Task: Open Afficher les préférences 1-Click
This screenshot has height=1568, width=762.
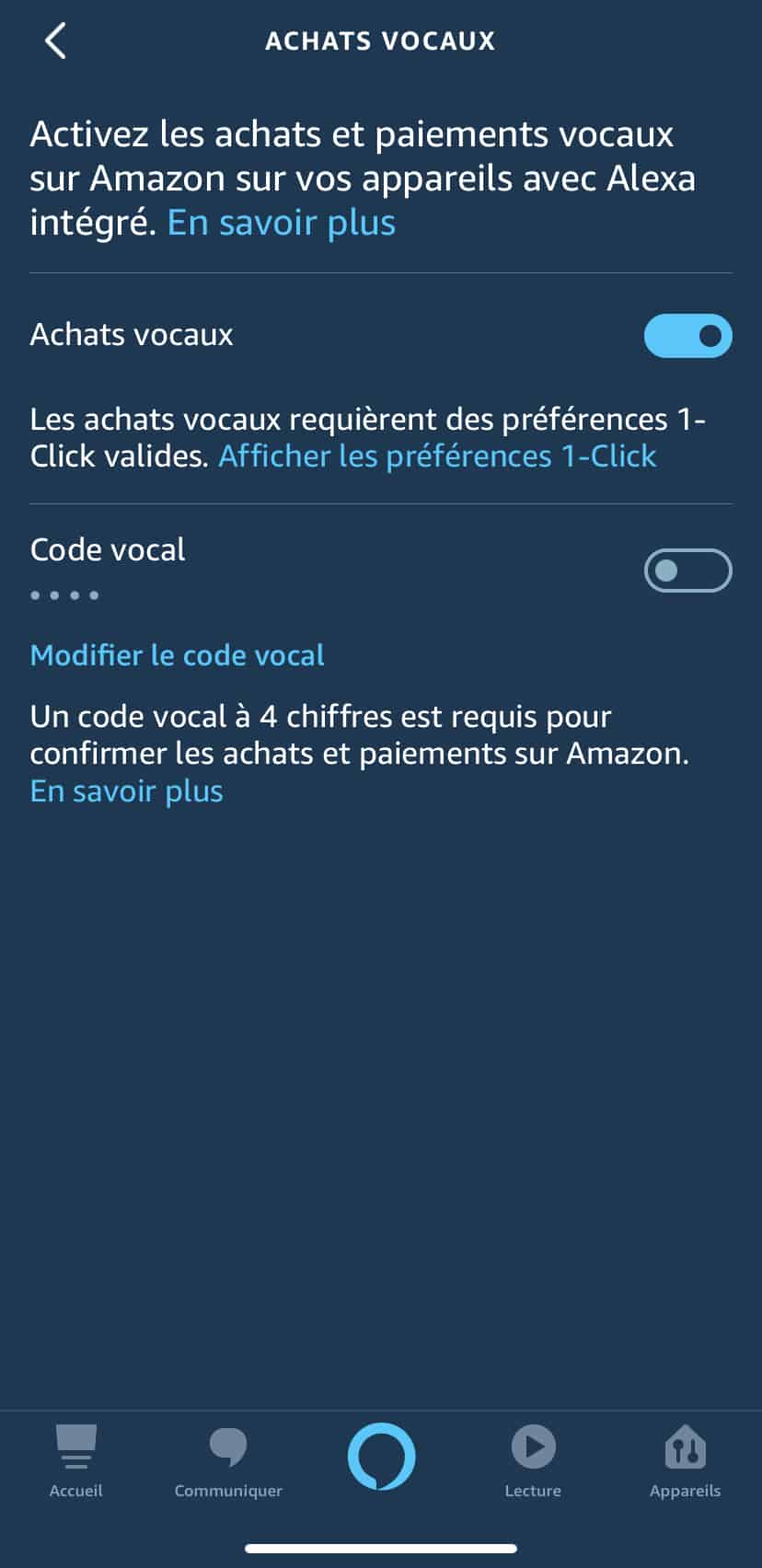Action: point(437,456)
